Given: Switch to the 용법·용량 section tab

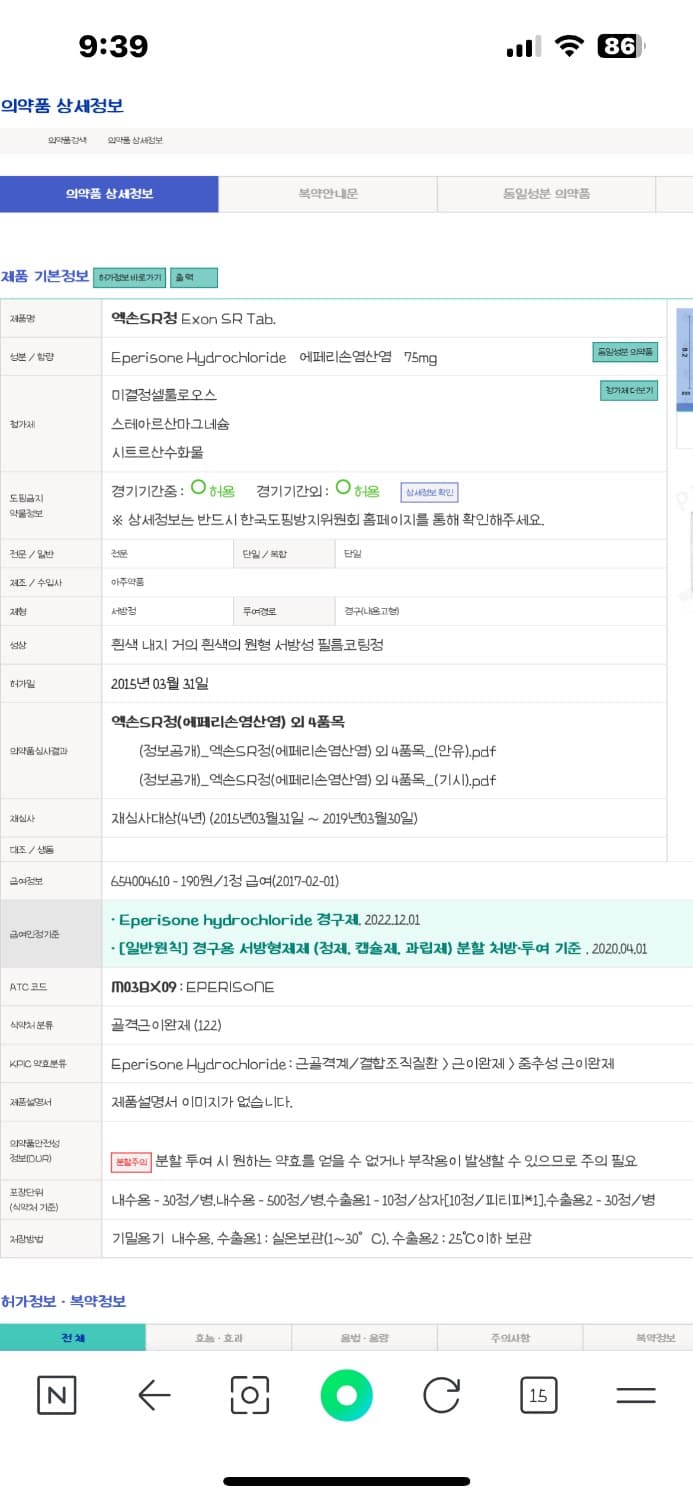Looking at the screenshot, I should (364, 1337).
